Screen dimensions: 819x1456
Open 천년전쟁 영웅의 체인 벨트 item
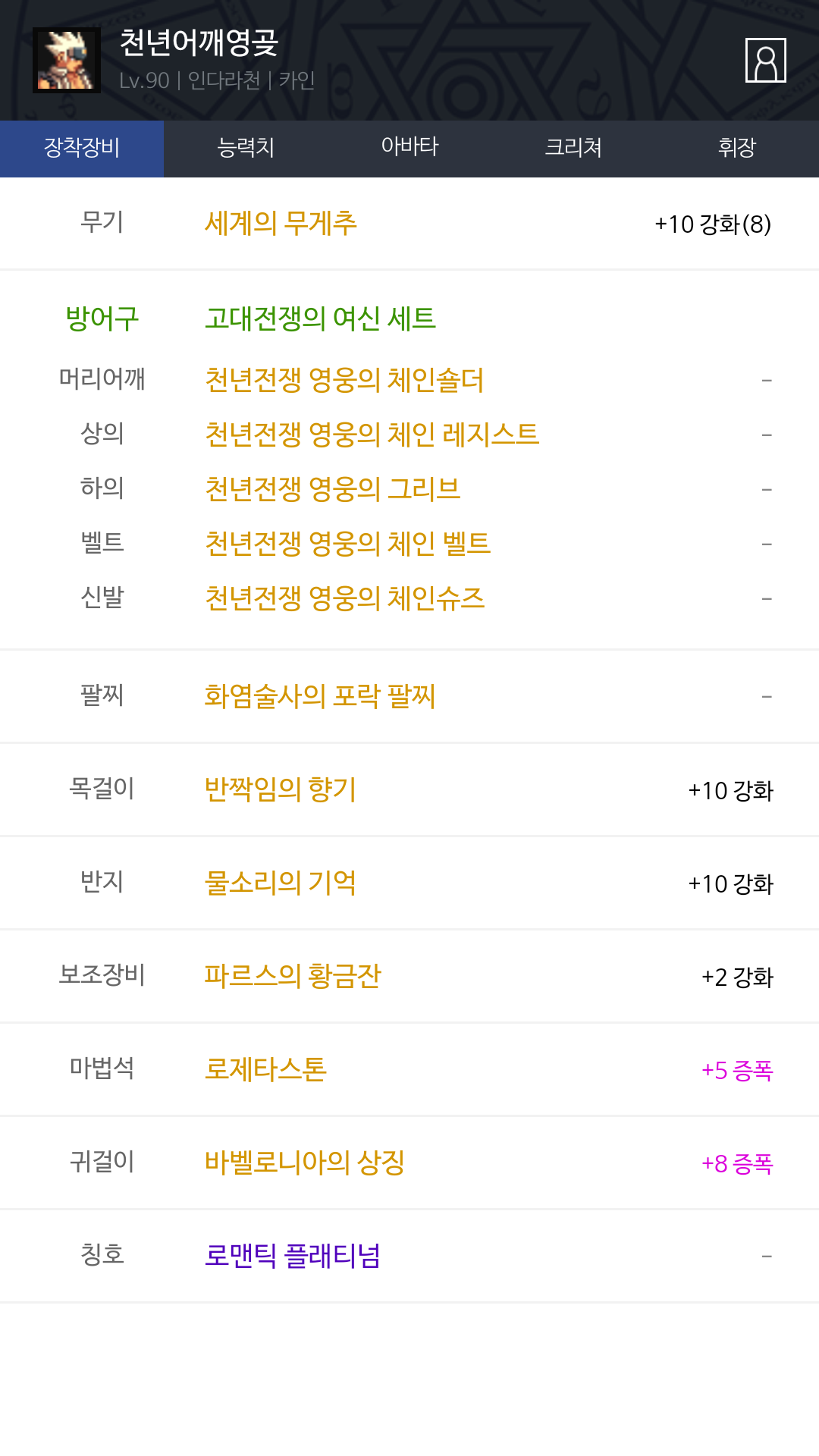pos(409,544)
